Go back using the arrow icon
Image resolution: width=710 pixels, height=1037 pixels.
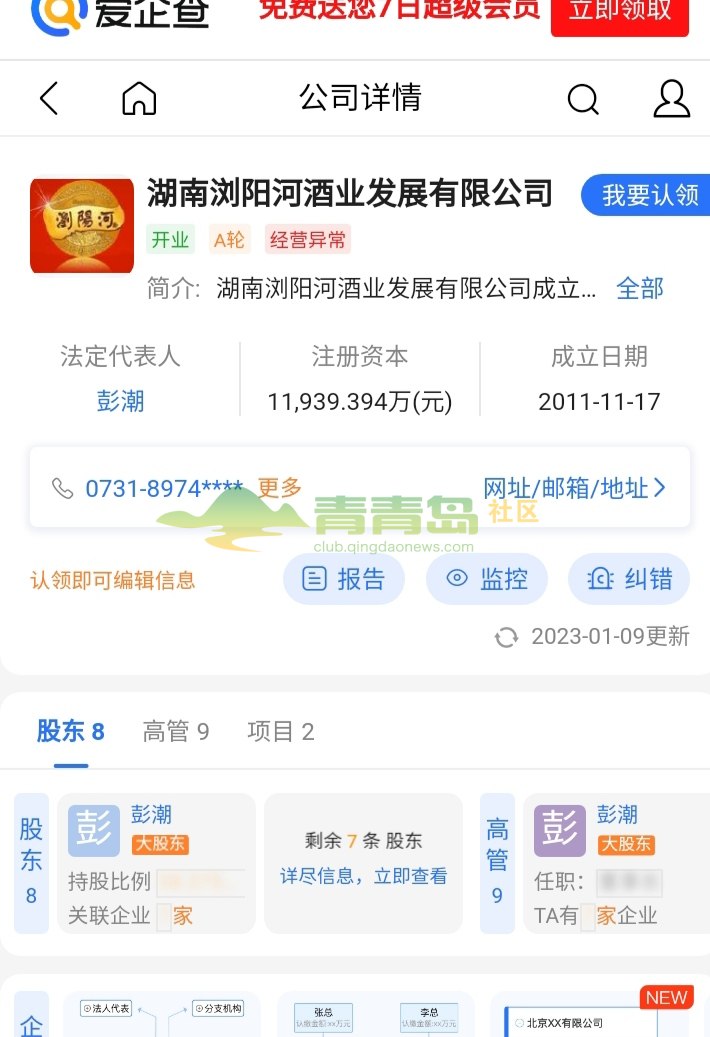coord(49,98)
